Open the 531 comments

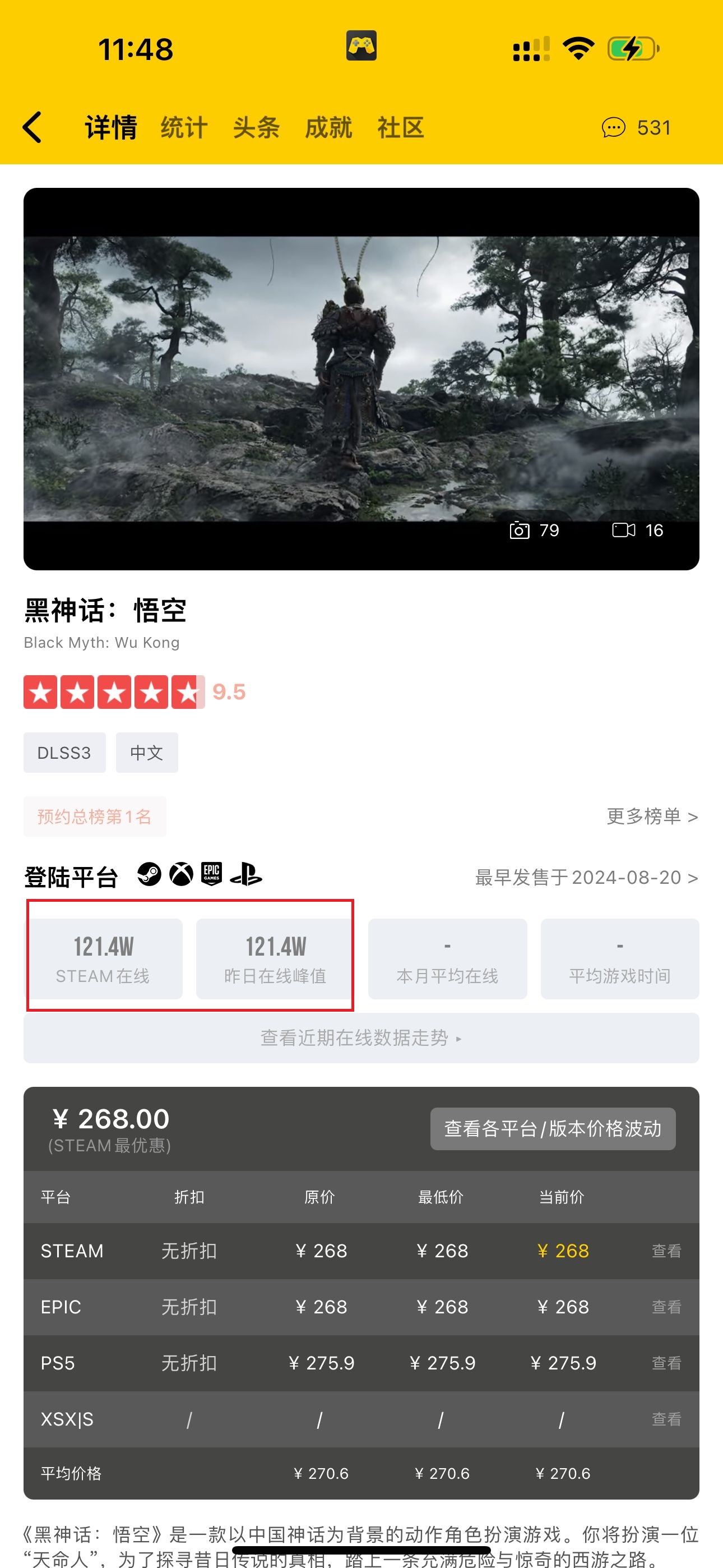[637, 128]
